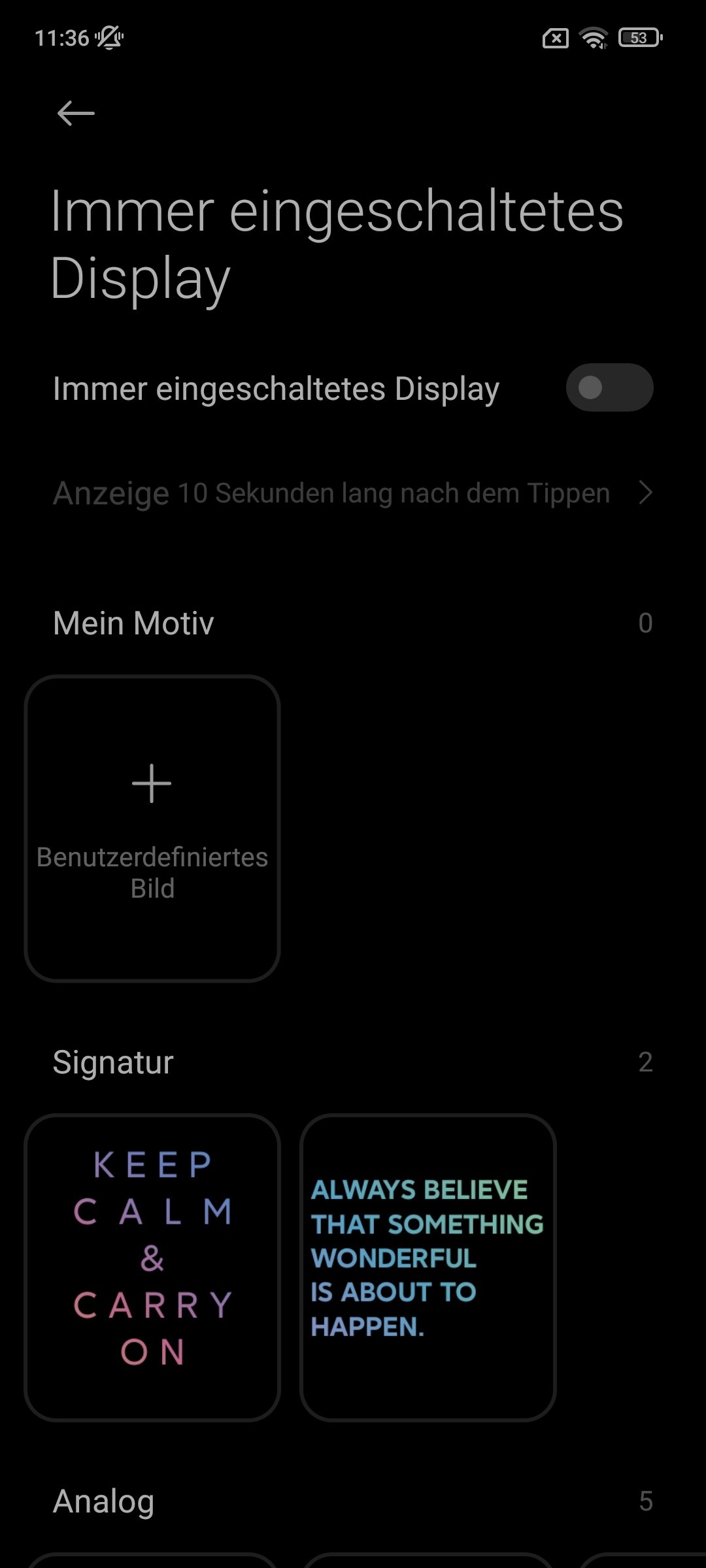This screenshot has height=1568, width=706.
Task: Add a Benutzerdefiniertes Bild motif
Action: tap(152, 828)
